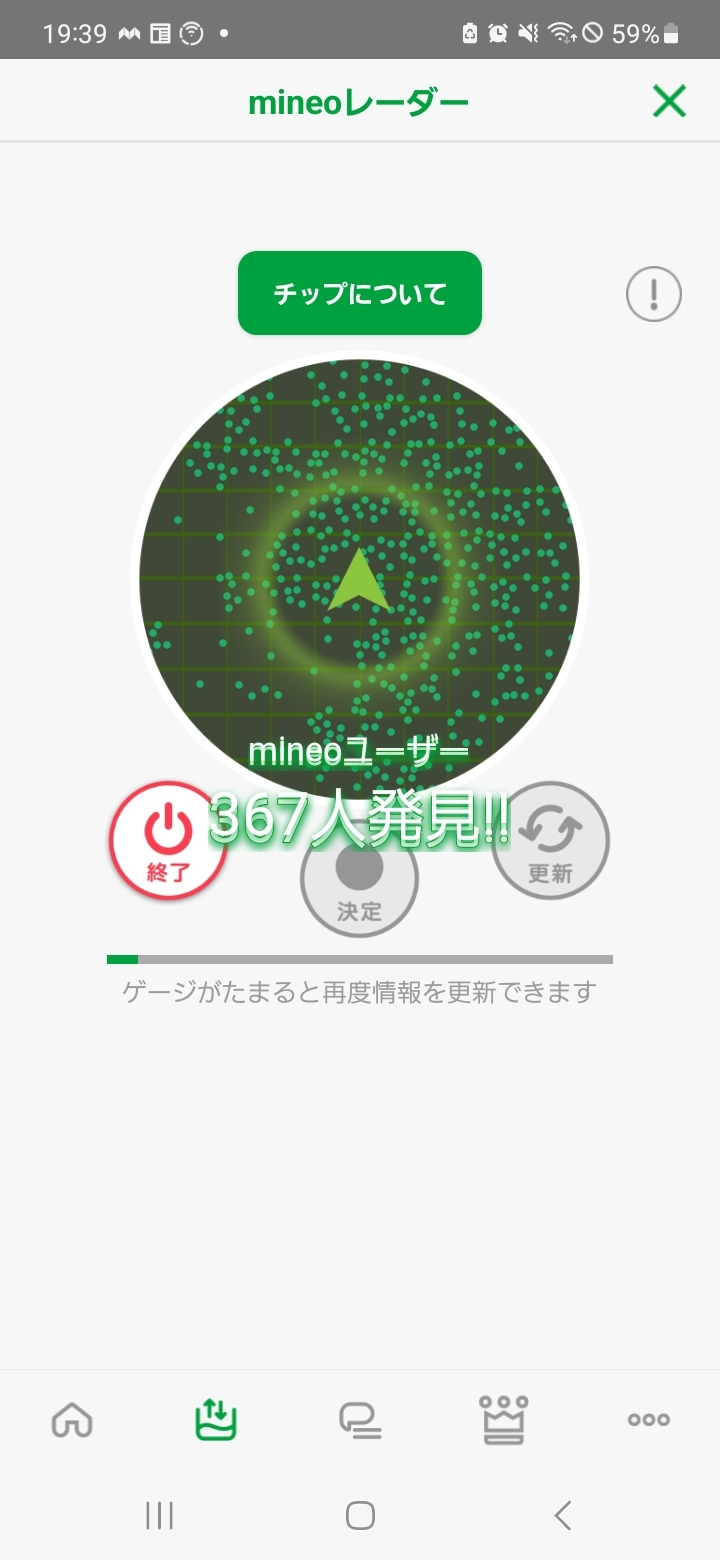Close the mineoレーダー screen

(x=669, y=101)
